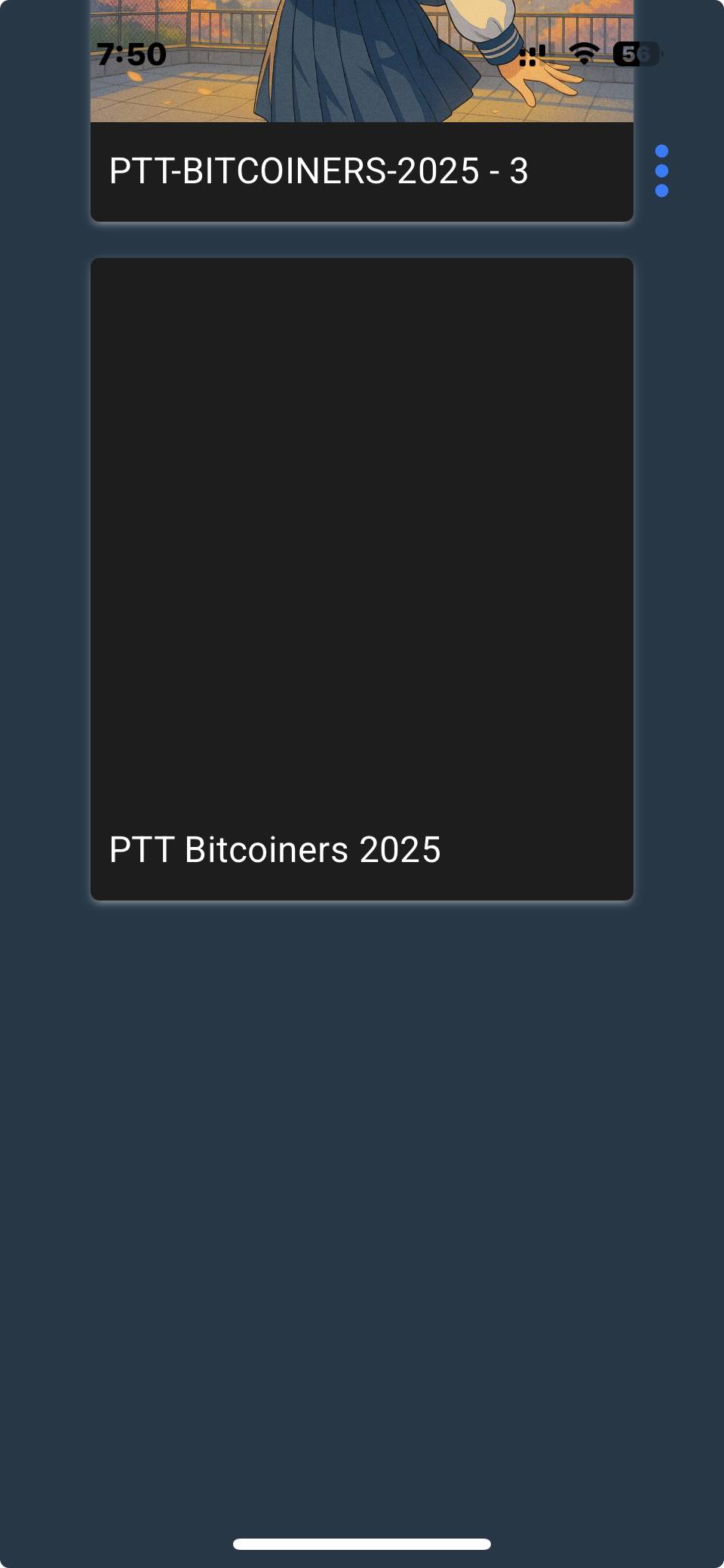Open the blue three-dot overflow menu
Image resolution: width=724 pixels, height=1568 pixels.
[661, 171]
